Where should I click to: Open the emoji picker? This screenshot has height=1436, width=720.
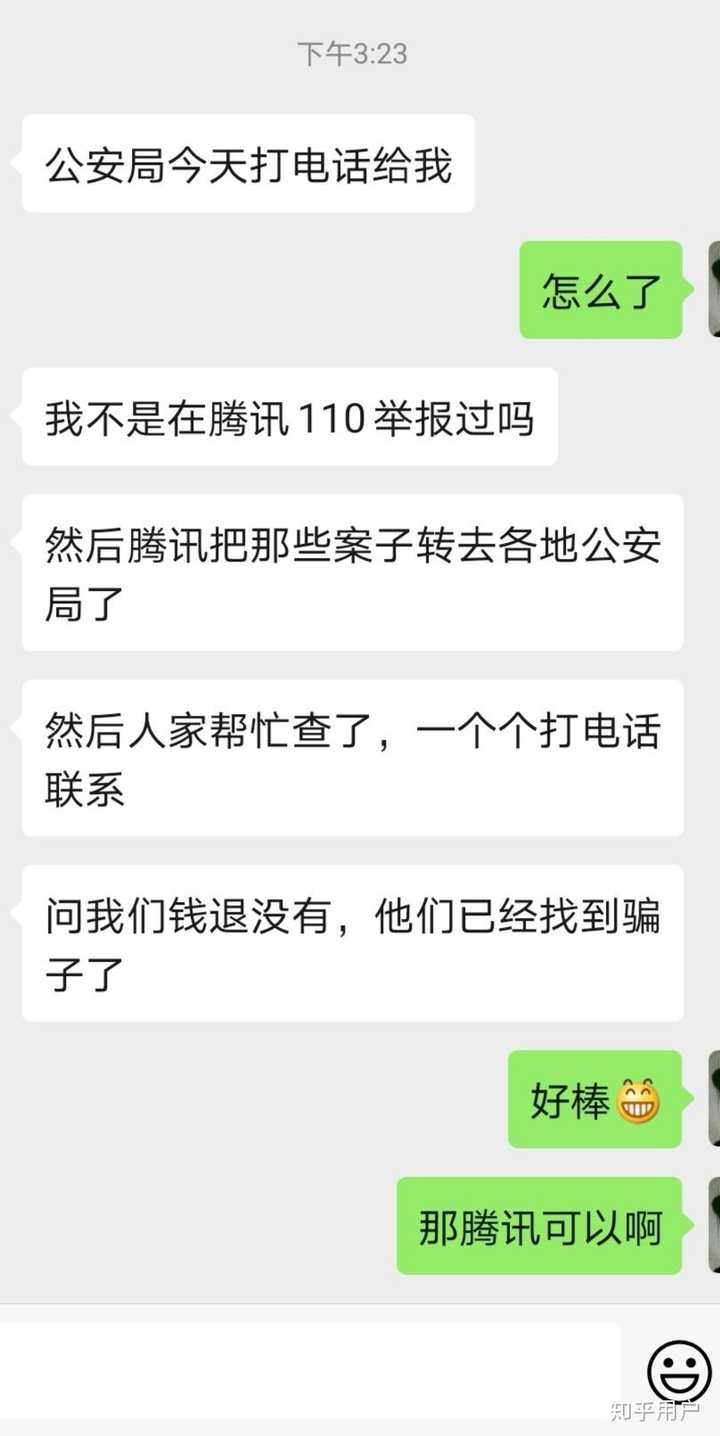[679, 1371]
